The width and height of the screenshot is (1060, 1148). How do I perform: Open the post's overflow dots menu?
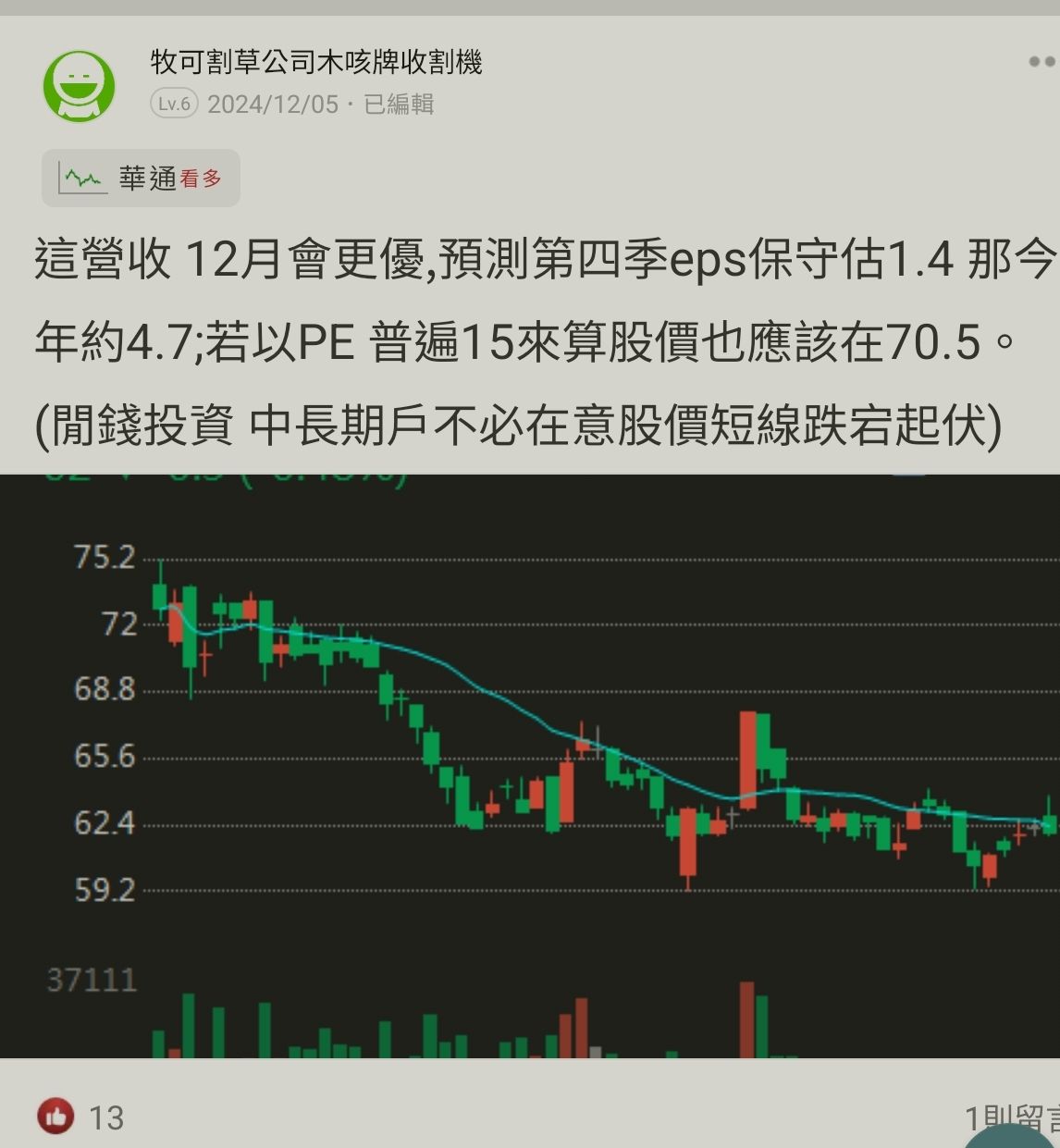pos(1043,62)
